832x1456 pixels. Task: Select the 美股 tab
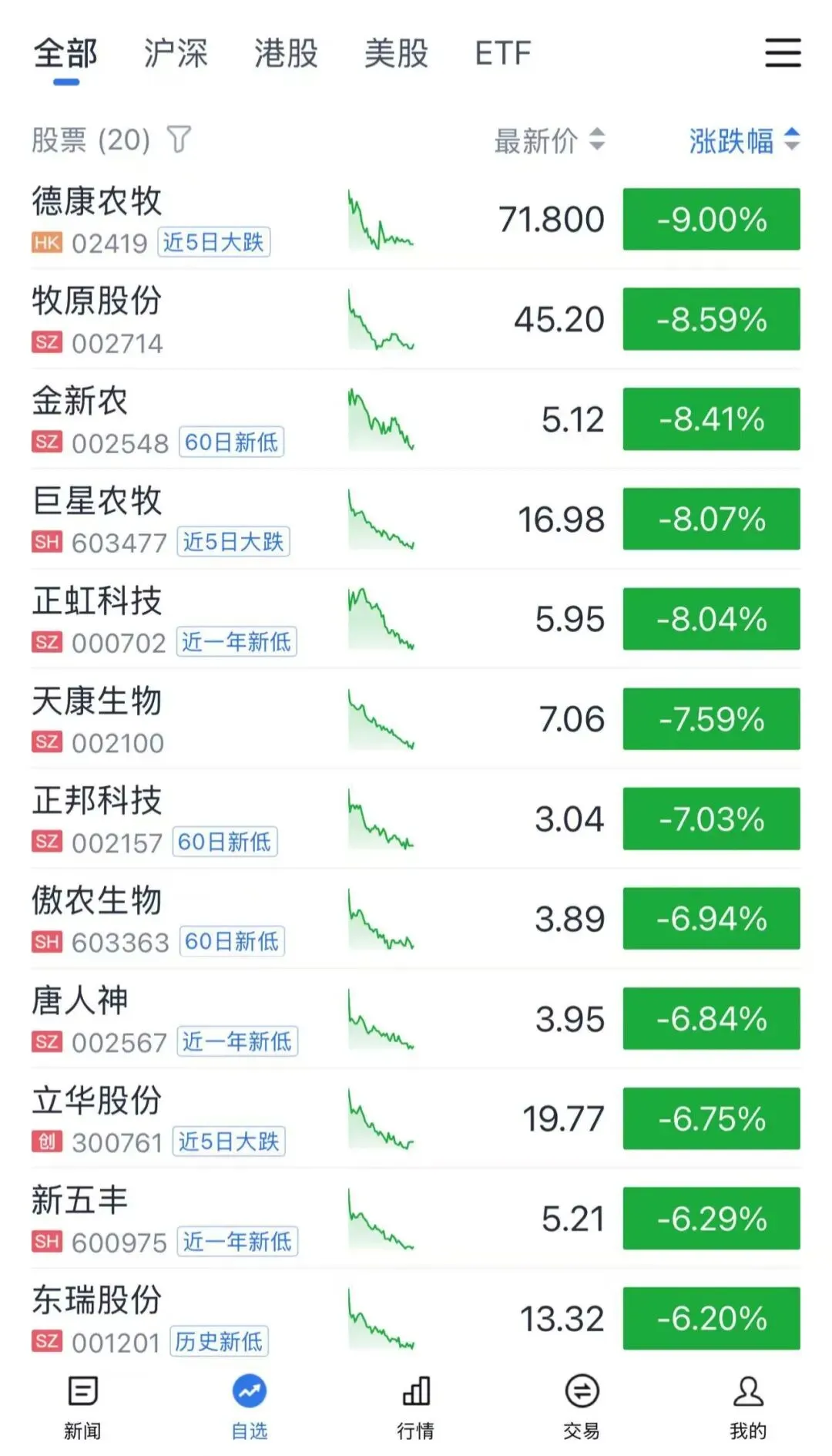396,53
